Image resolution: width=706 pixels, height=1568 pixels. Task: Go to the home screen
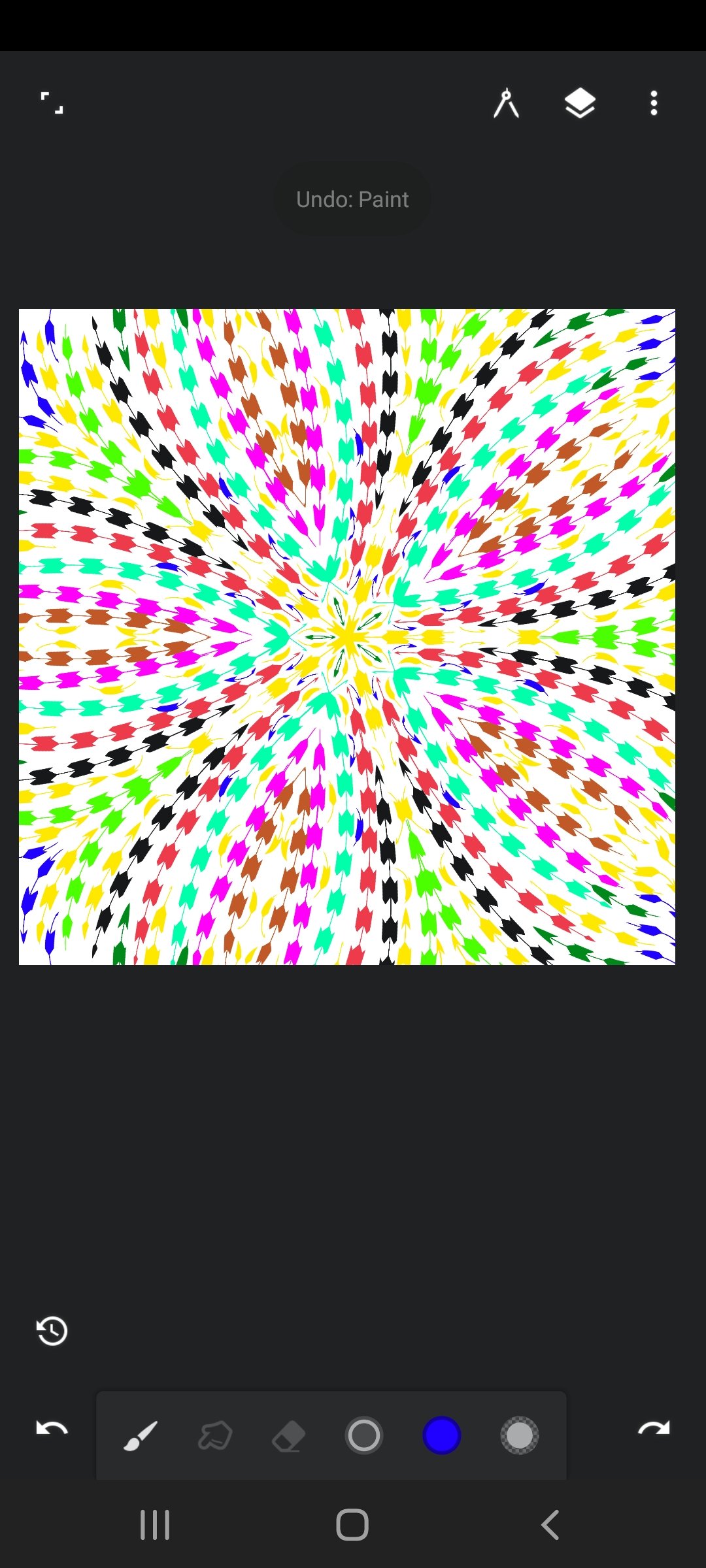352,1525
